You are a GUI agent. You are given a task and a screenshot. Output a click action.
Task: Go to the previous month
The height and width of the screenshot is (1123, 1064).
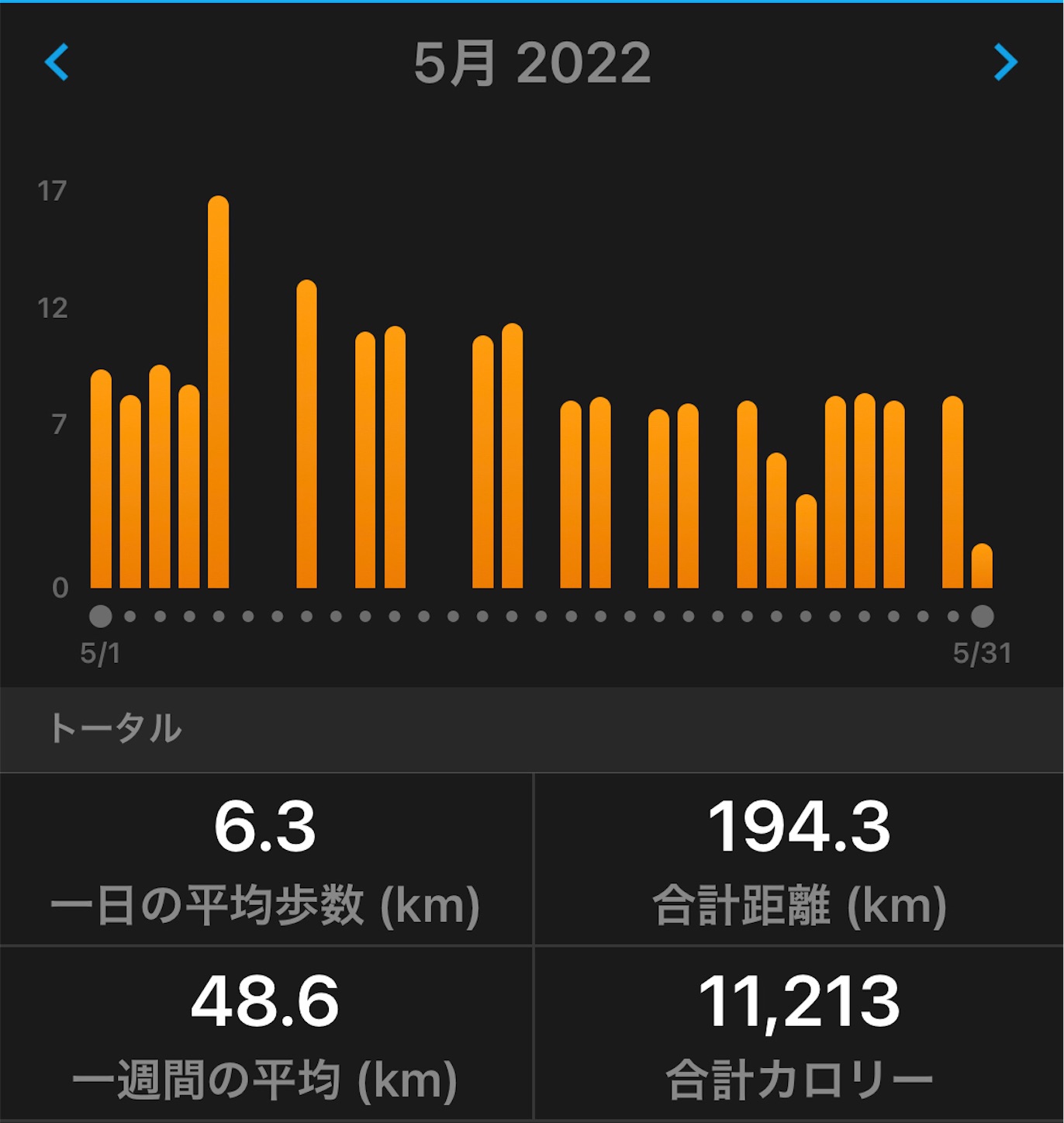coord(57,62)
